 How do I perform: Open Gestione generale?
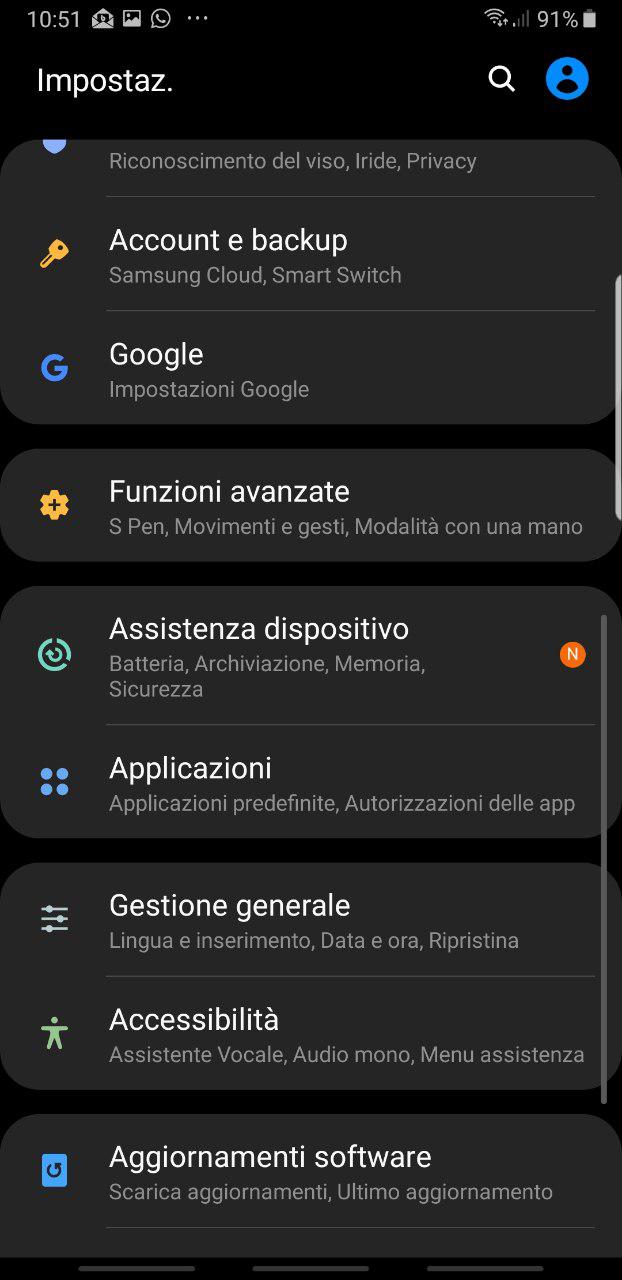(x=311, y=920)
